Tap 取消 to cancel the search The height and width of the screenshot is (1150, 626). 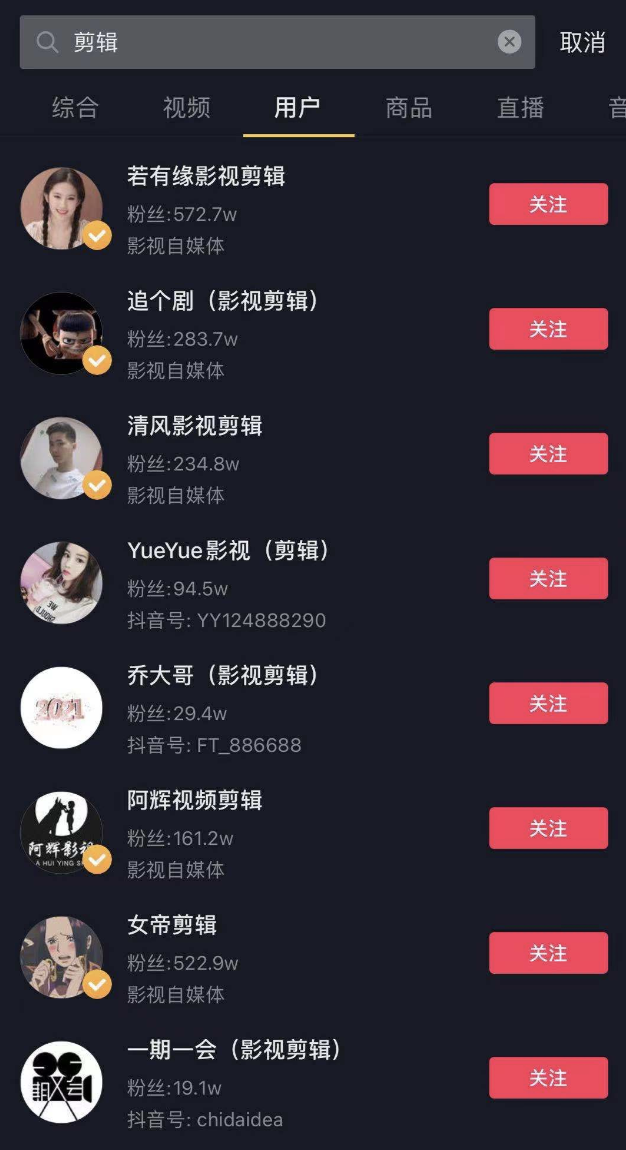point(582,42)
